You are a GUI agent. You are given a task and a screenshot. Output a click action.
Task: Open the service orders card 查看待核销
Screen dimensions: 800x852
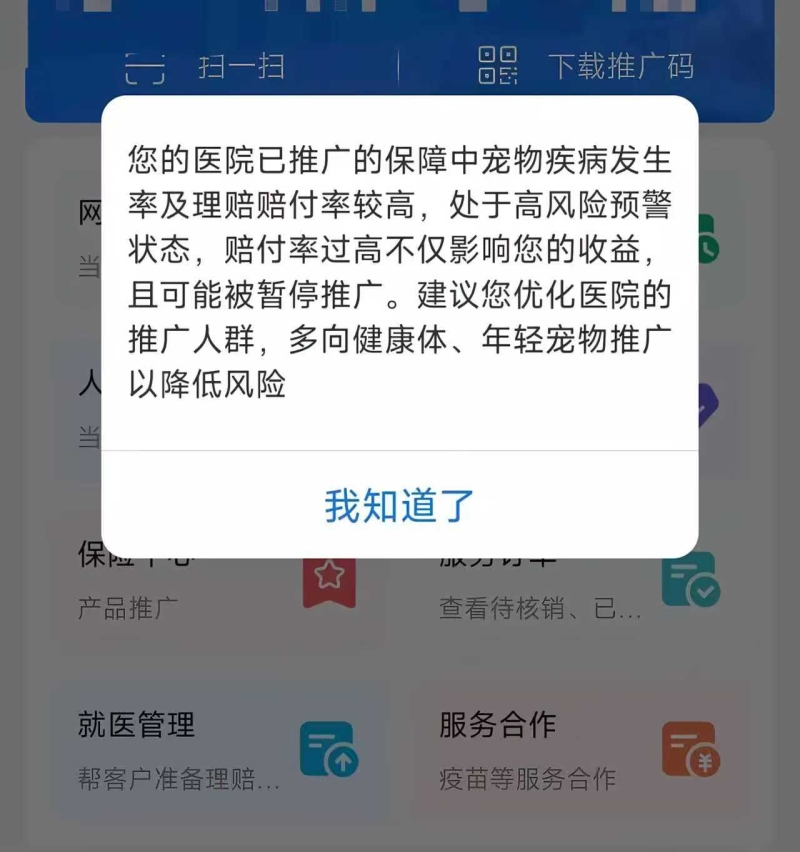pos(578,596)
